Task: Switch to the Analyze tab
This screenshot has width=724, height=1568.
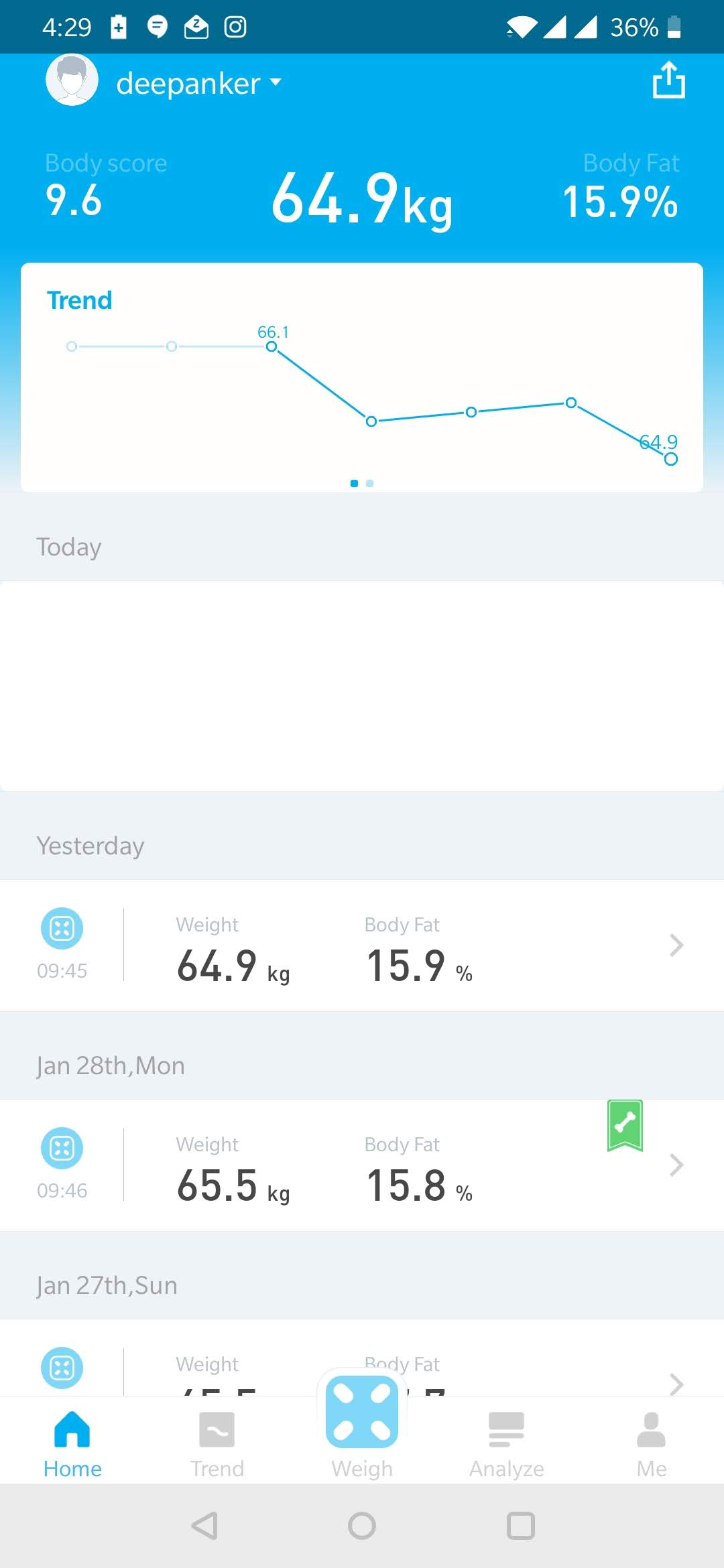Action: click(x=507, y=1444)
